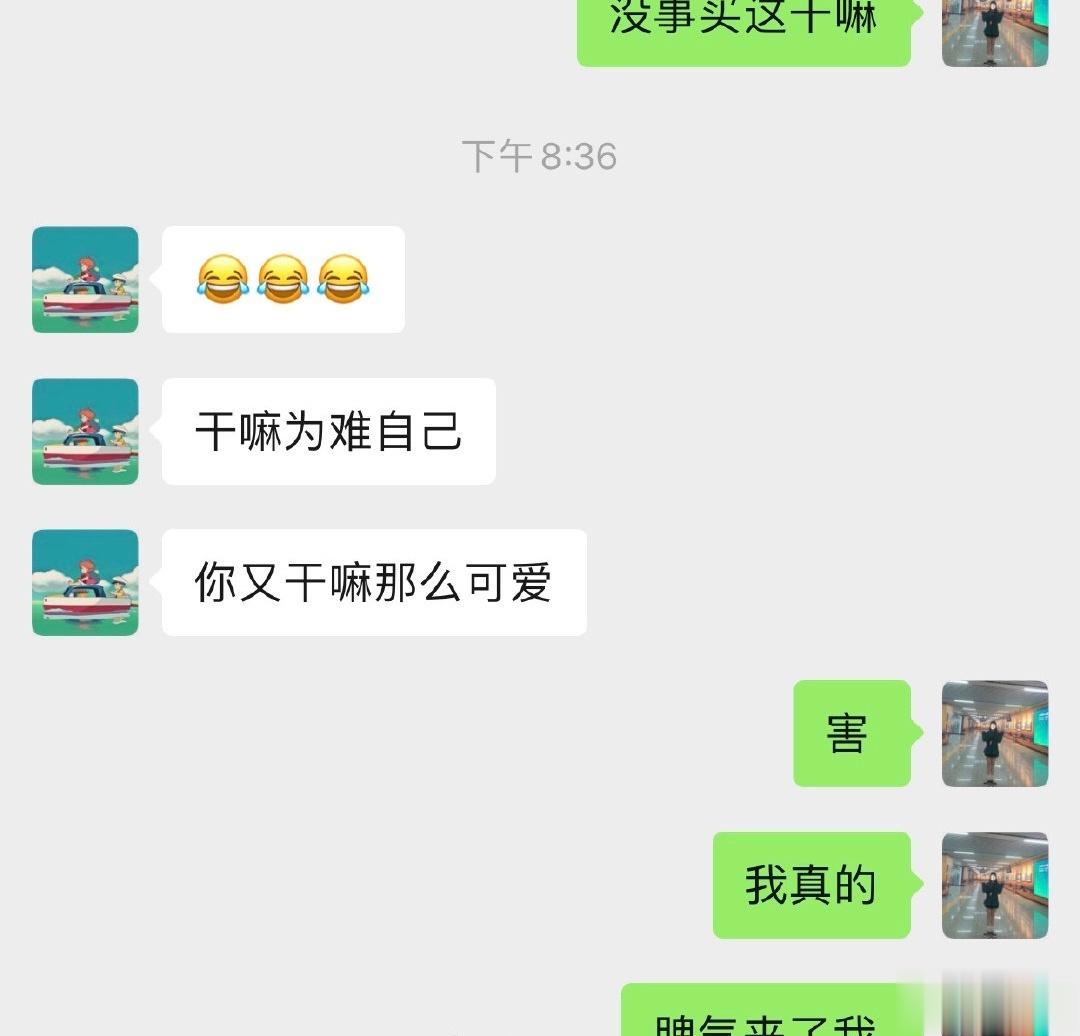Tap avatar next to 干嘛为难自己 message
The width and height of the screenshot is (1080, 1036).
tap(85, 431)
